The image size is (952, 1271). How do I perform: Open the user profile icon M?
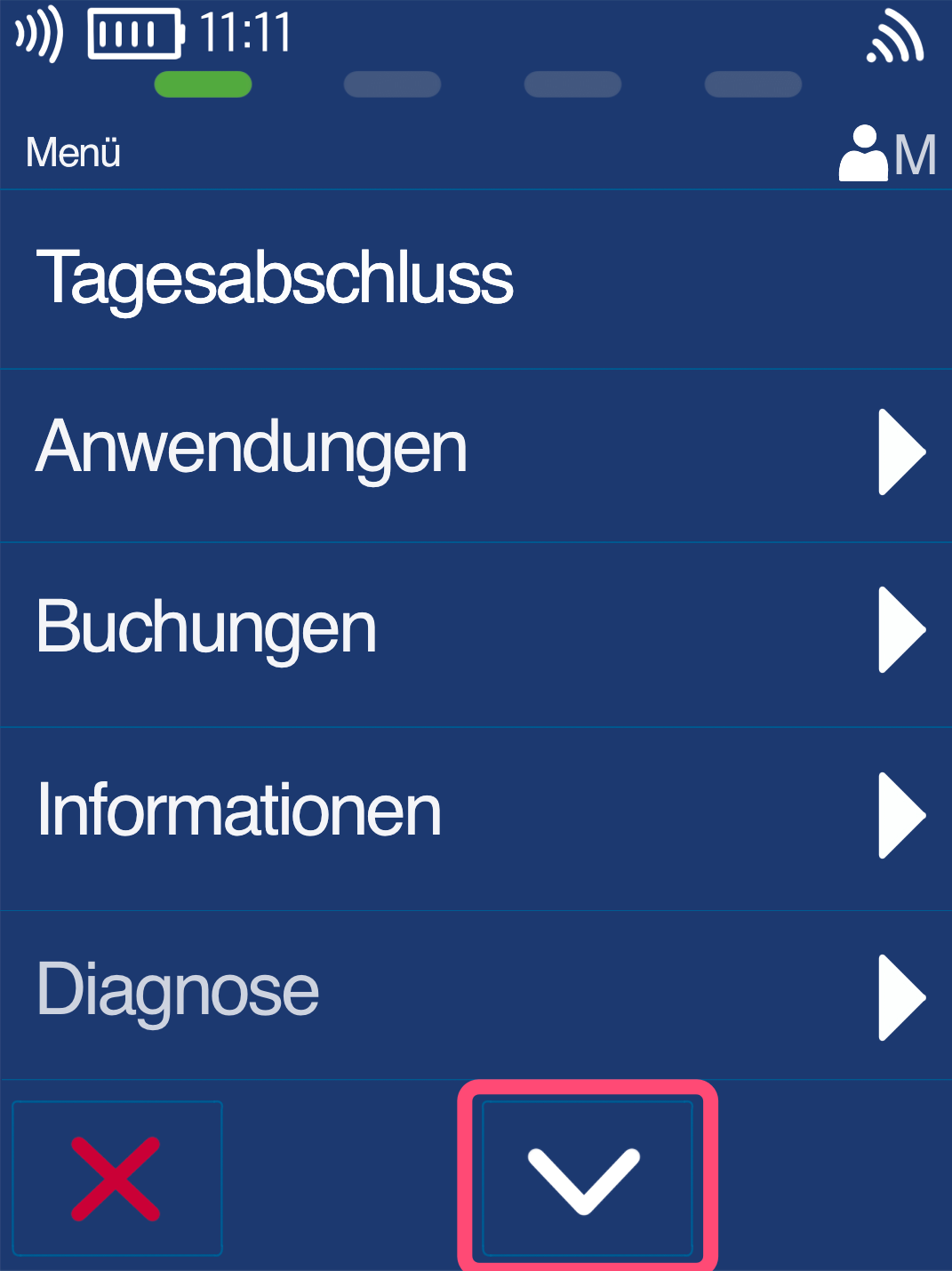point(887,155)
